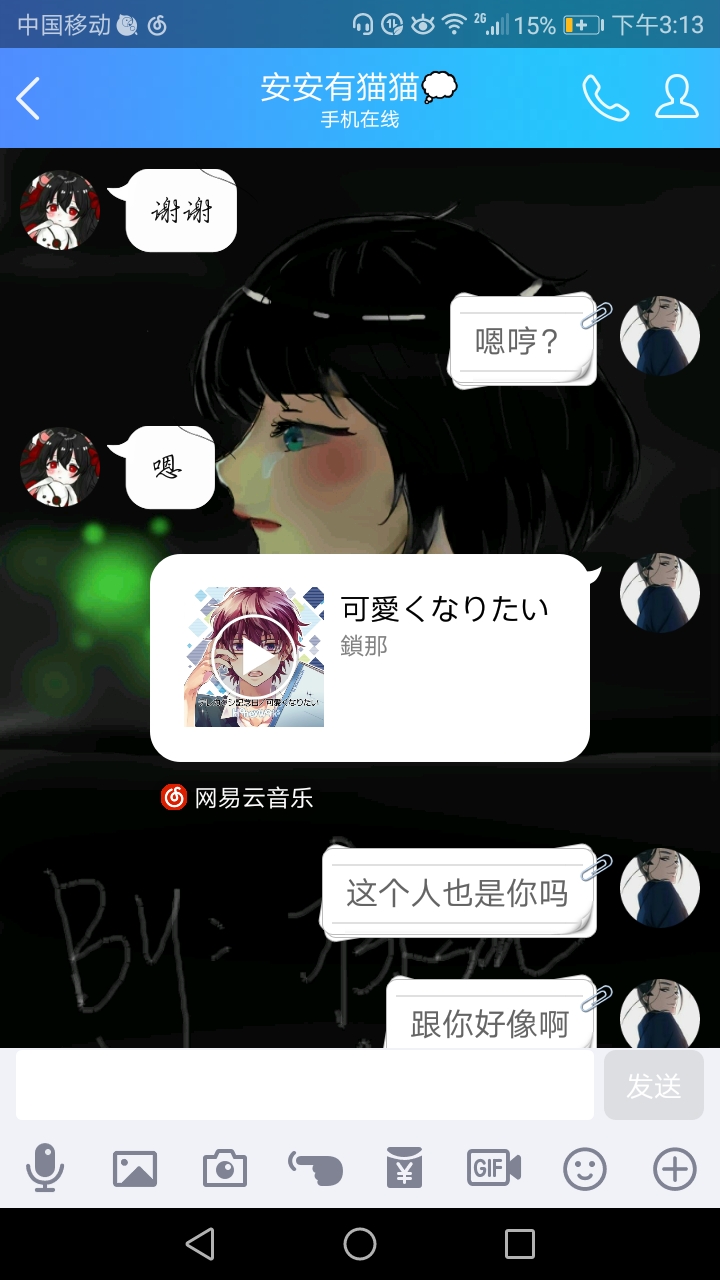Send a poke with the pointing hand icon
This screenshot has width=720, height=1280.
315,1168
